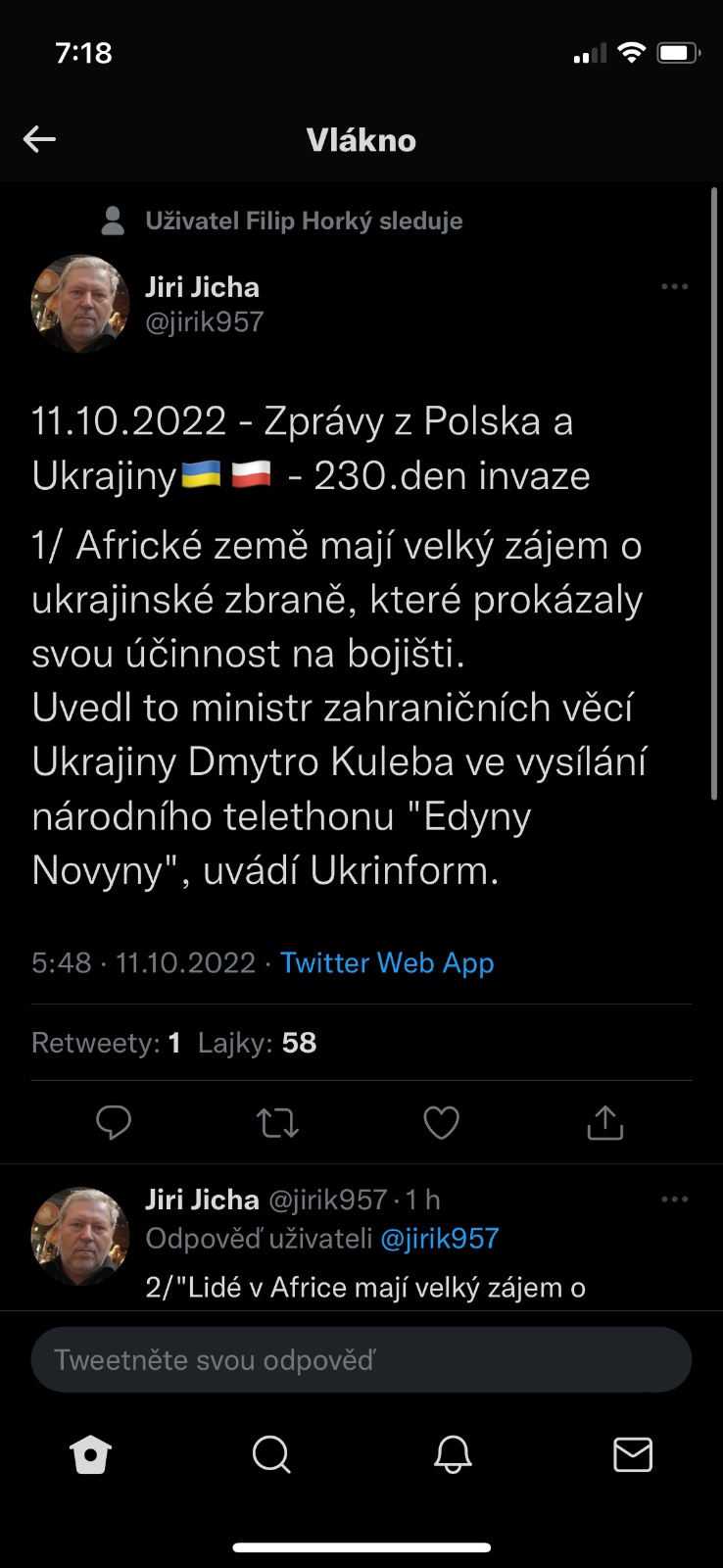This screenshot has width=723, height=1568.
Task: Switch to the Home tab
Action: coord(91,1455)
